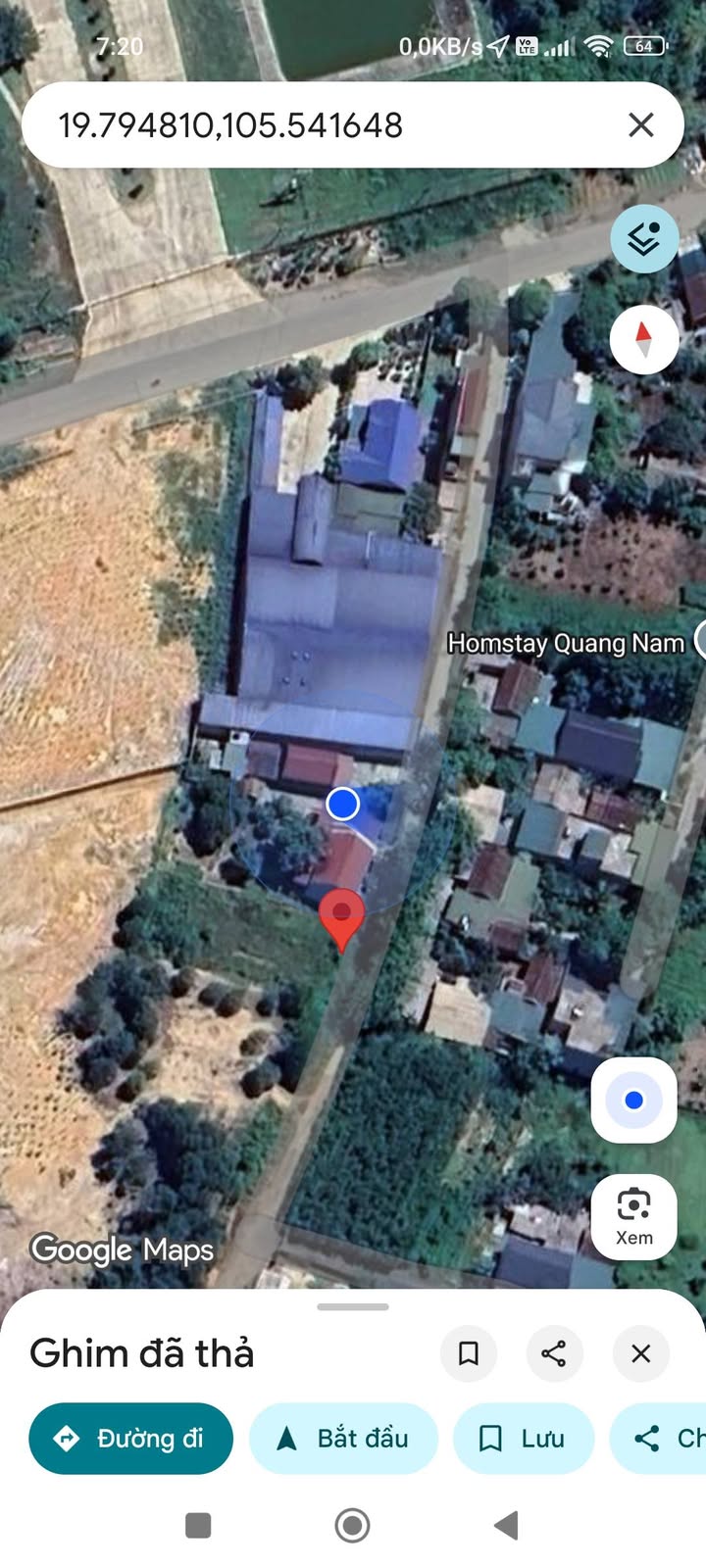Open the map layers selector
Screen dimensions: 706x1568
(x=644, y=239)
